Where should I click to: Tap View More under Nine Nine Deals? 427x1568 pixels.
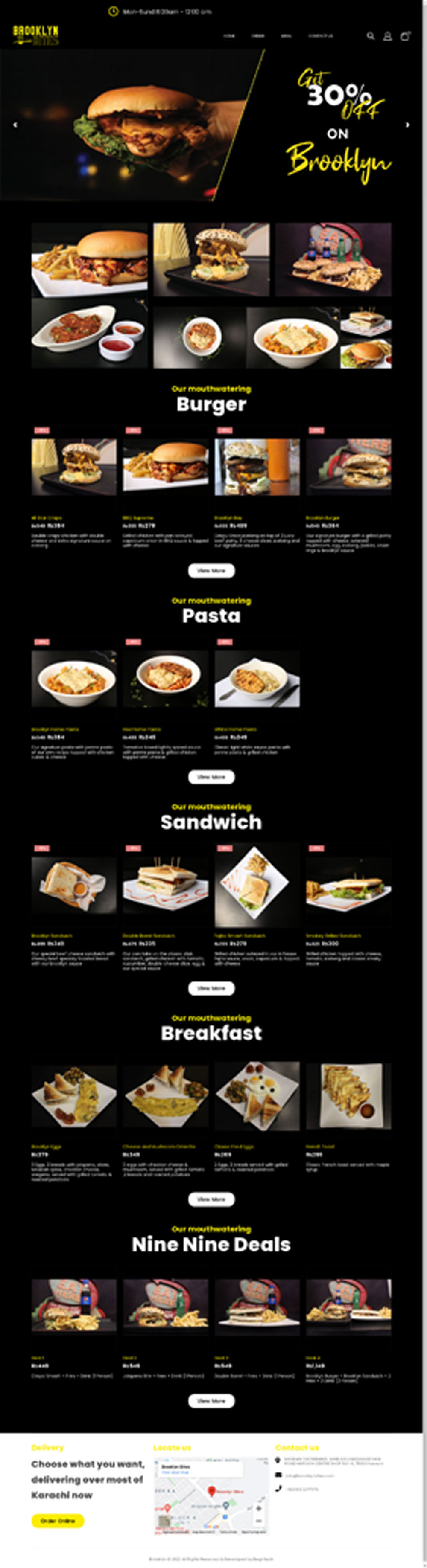211,1401
